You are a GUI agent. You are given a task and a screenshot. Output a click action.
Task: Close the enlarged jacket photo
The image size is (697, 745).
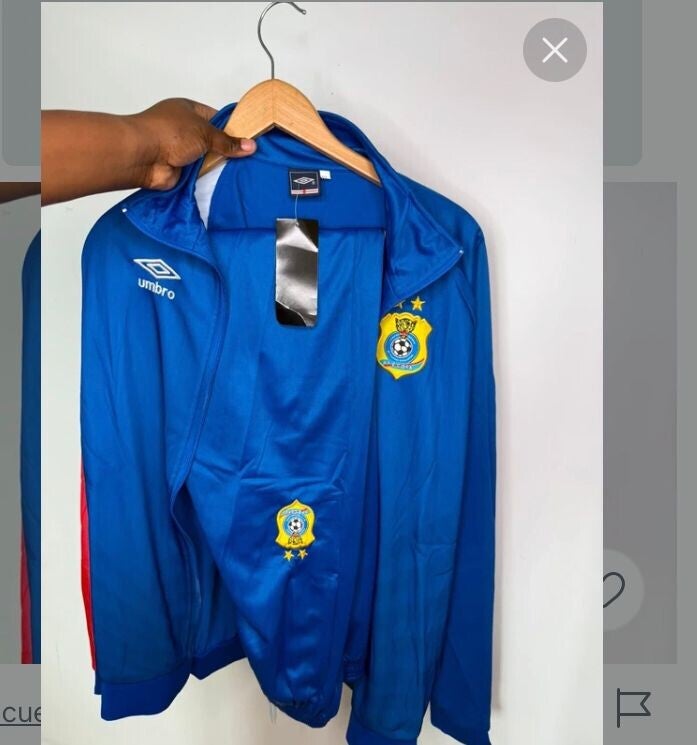tap(555, 50)
